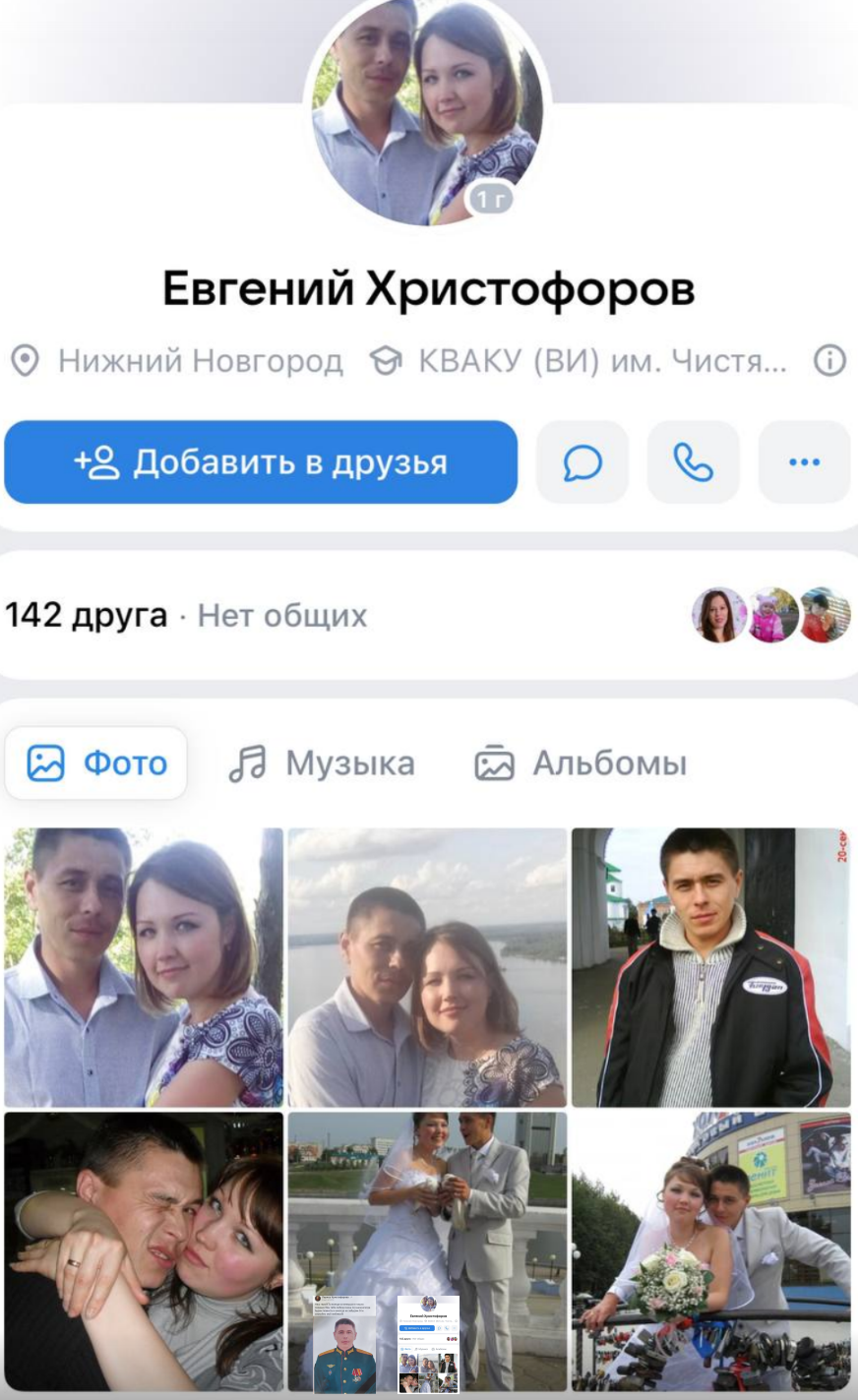Viewport: 858px width, 1400px height.
Task: Open close-up photo of hugging couple
Action: [144, 1249]
